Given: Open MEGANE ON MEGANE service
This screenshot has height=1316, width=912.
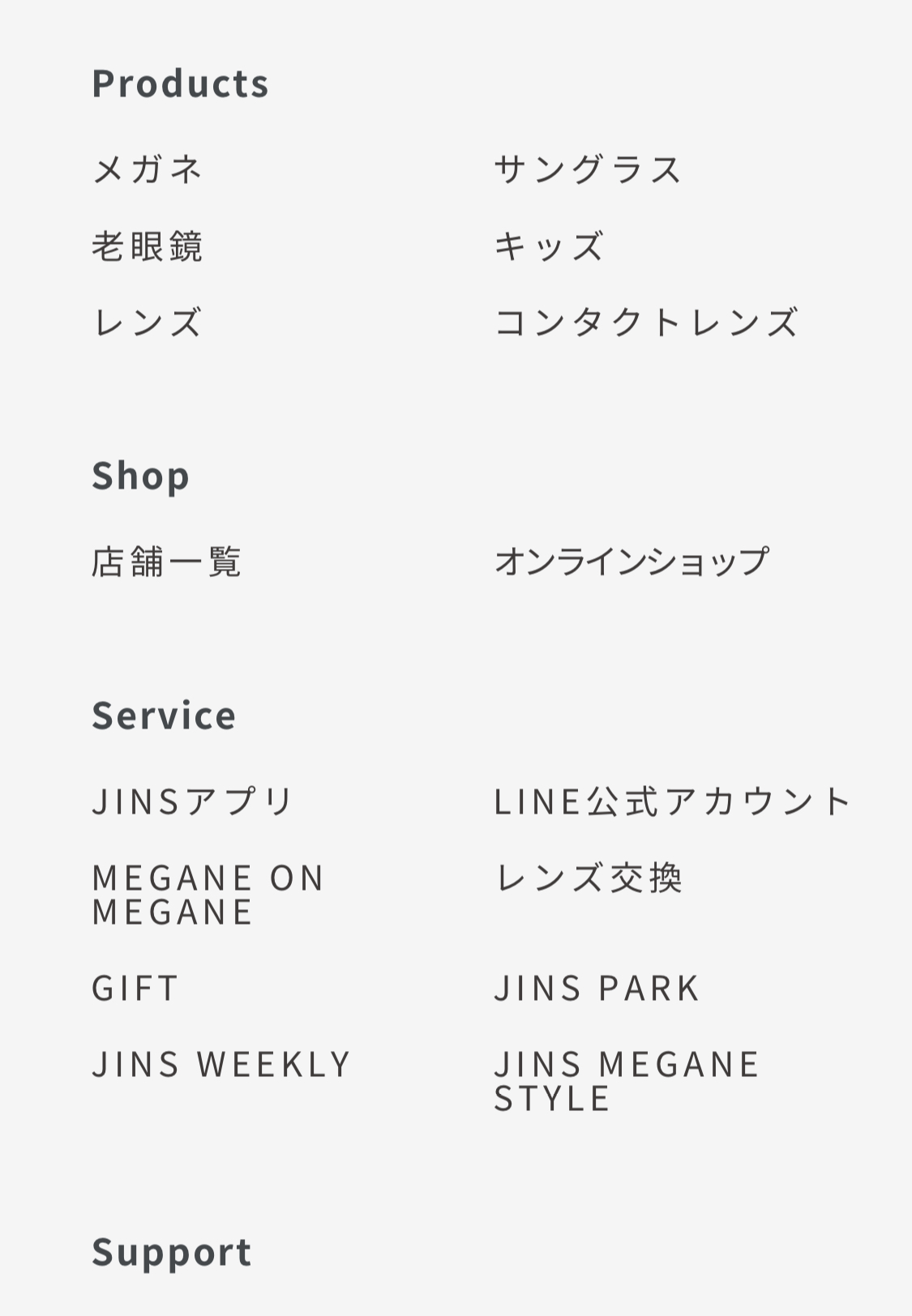Looking at the screenshot, I should 208,895.
